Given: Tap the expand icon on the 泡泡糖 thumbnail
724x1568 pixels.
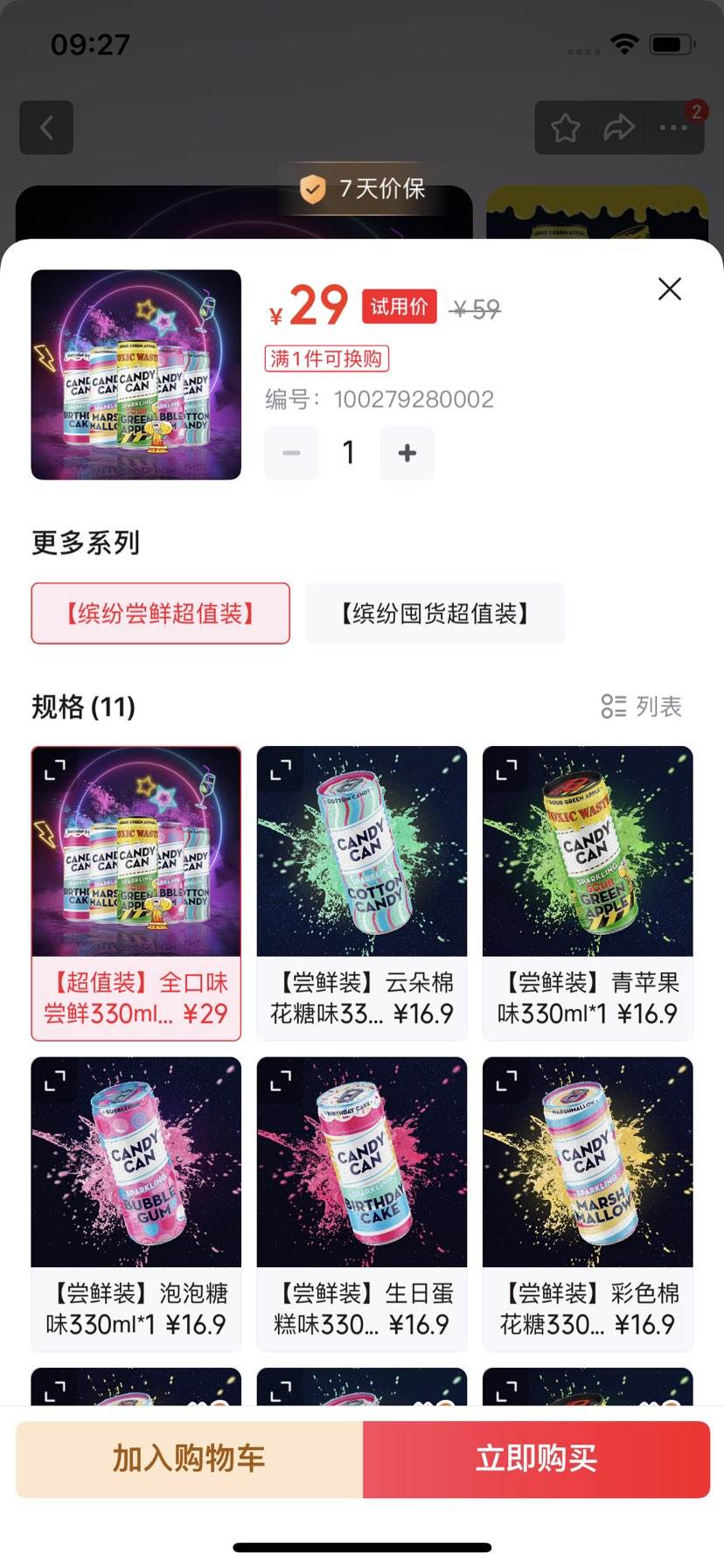Looking at the screenshot, I should click(x=56, y=1079).
